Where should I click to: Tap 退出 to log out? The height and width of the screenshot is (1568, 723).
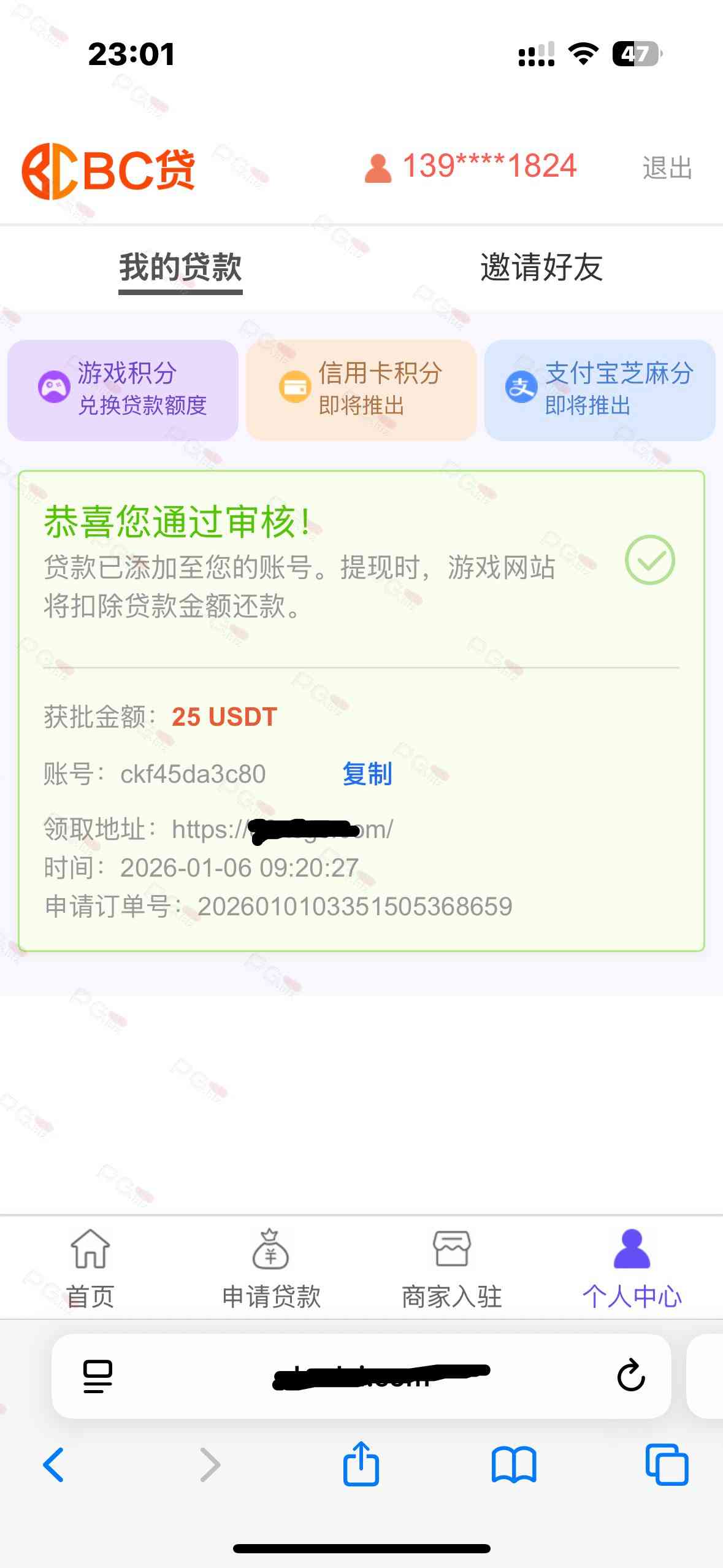667,167
